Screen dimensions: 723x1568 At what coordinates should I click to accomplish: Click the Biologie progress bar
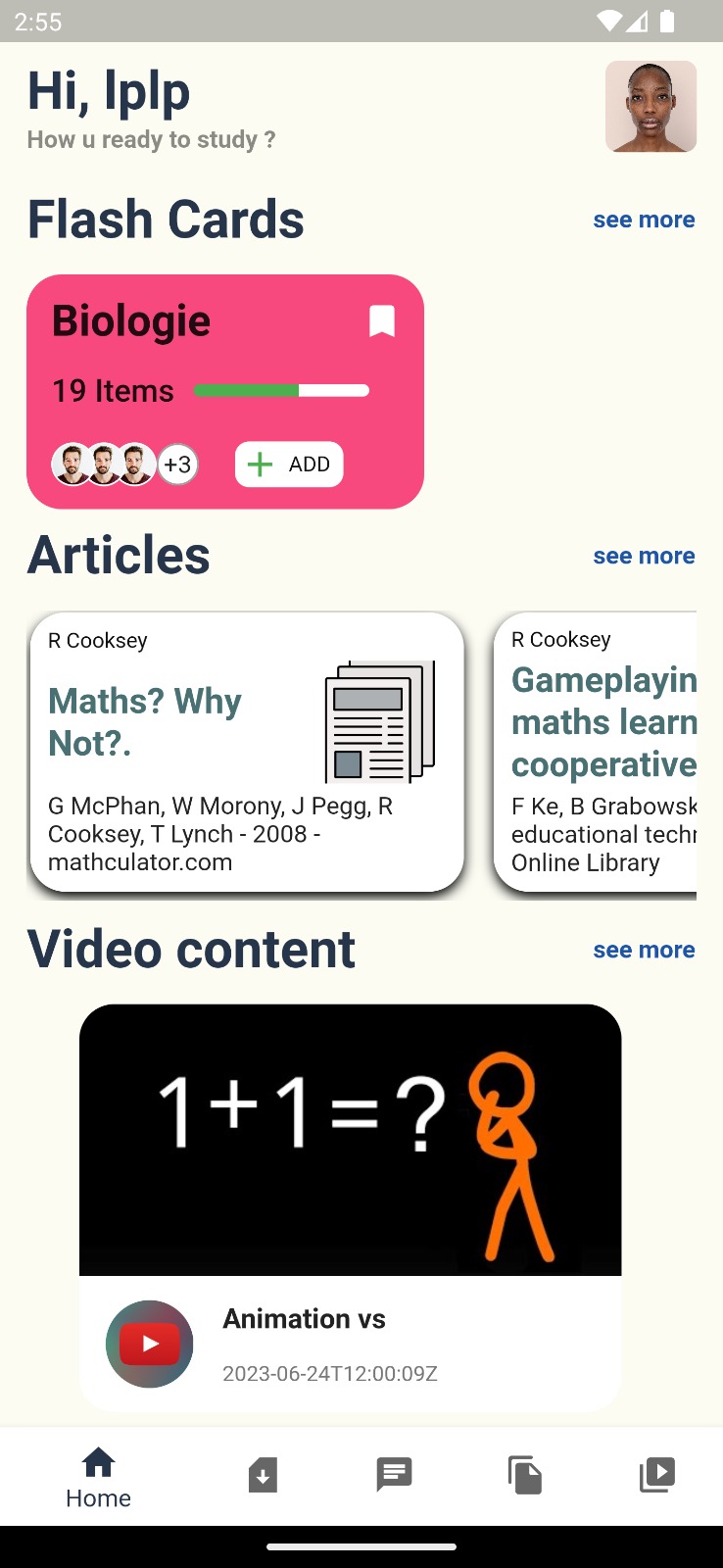282,390
